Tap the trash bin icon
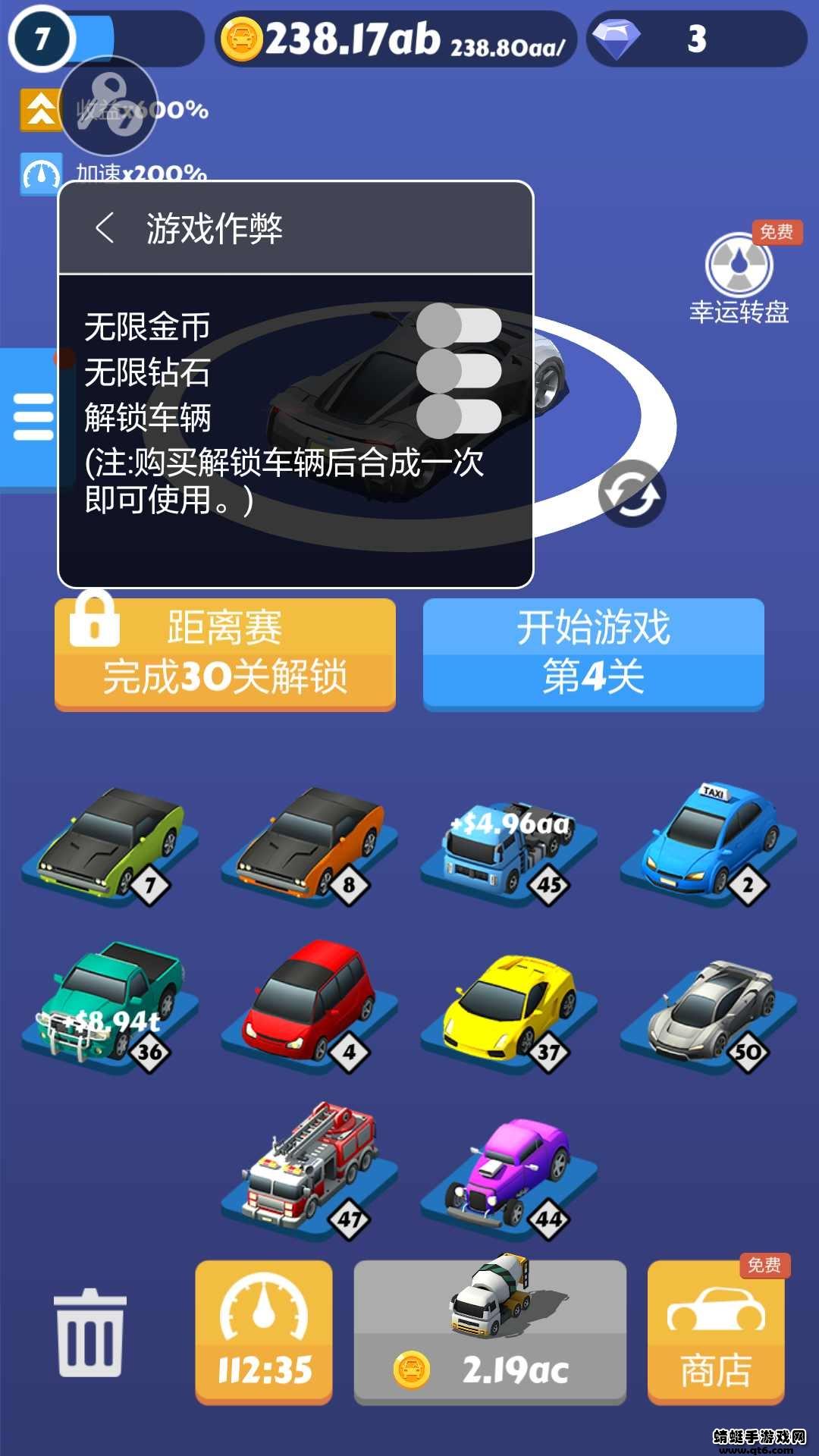This screenshot has height=1456, width=819. point(89,1333)
